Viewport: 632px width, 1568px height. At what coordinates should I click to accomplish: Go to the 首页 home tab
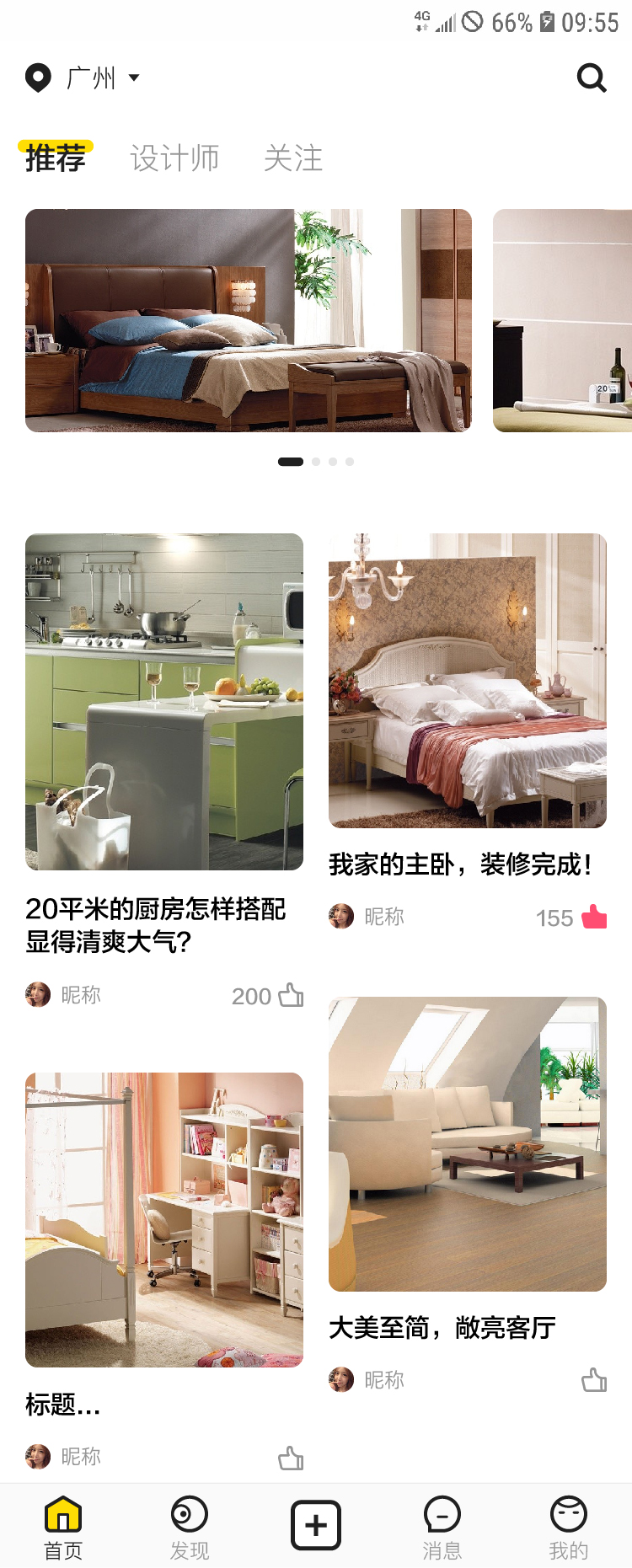pos(63,1526)
